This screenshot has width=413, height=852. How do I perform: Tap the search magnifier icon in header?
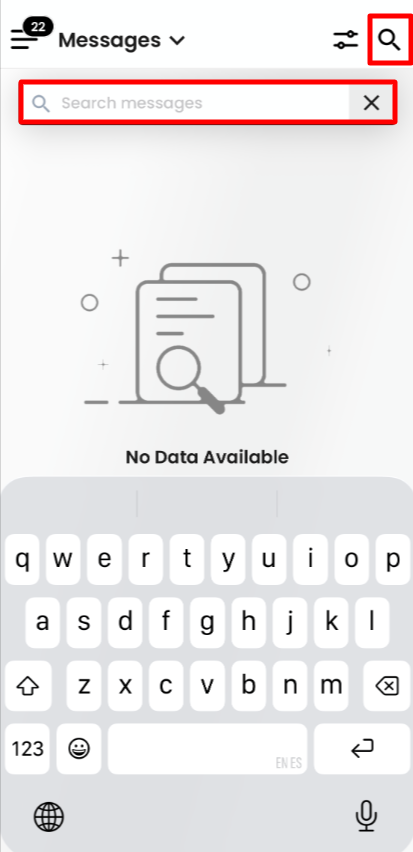pyautogui.click(x=389, y=40)
